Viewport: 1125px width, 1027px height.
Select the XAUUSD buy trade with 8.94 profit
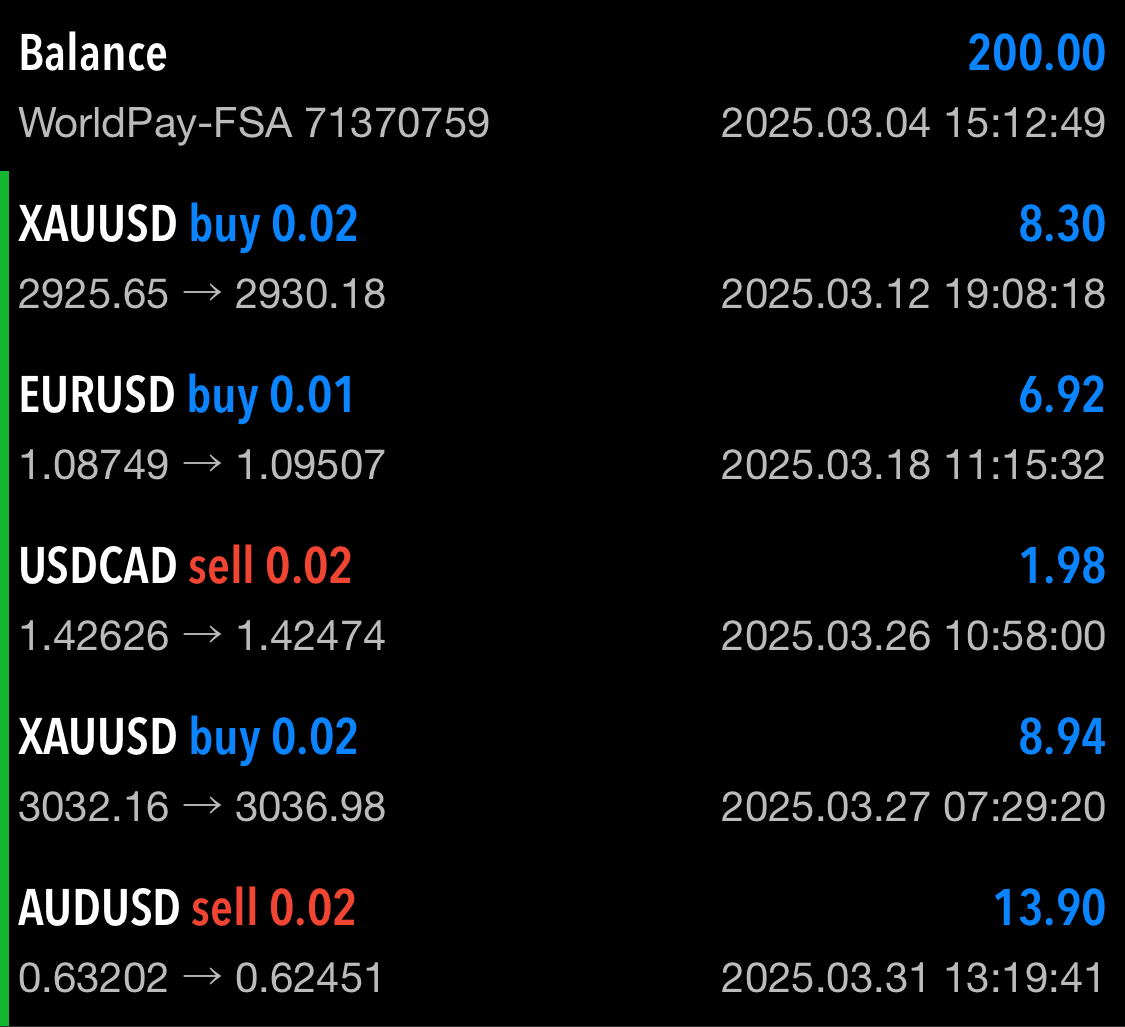(x=562, y=770)
